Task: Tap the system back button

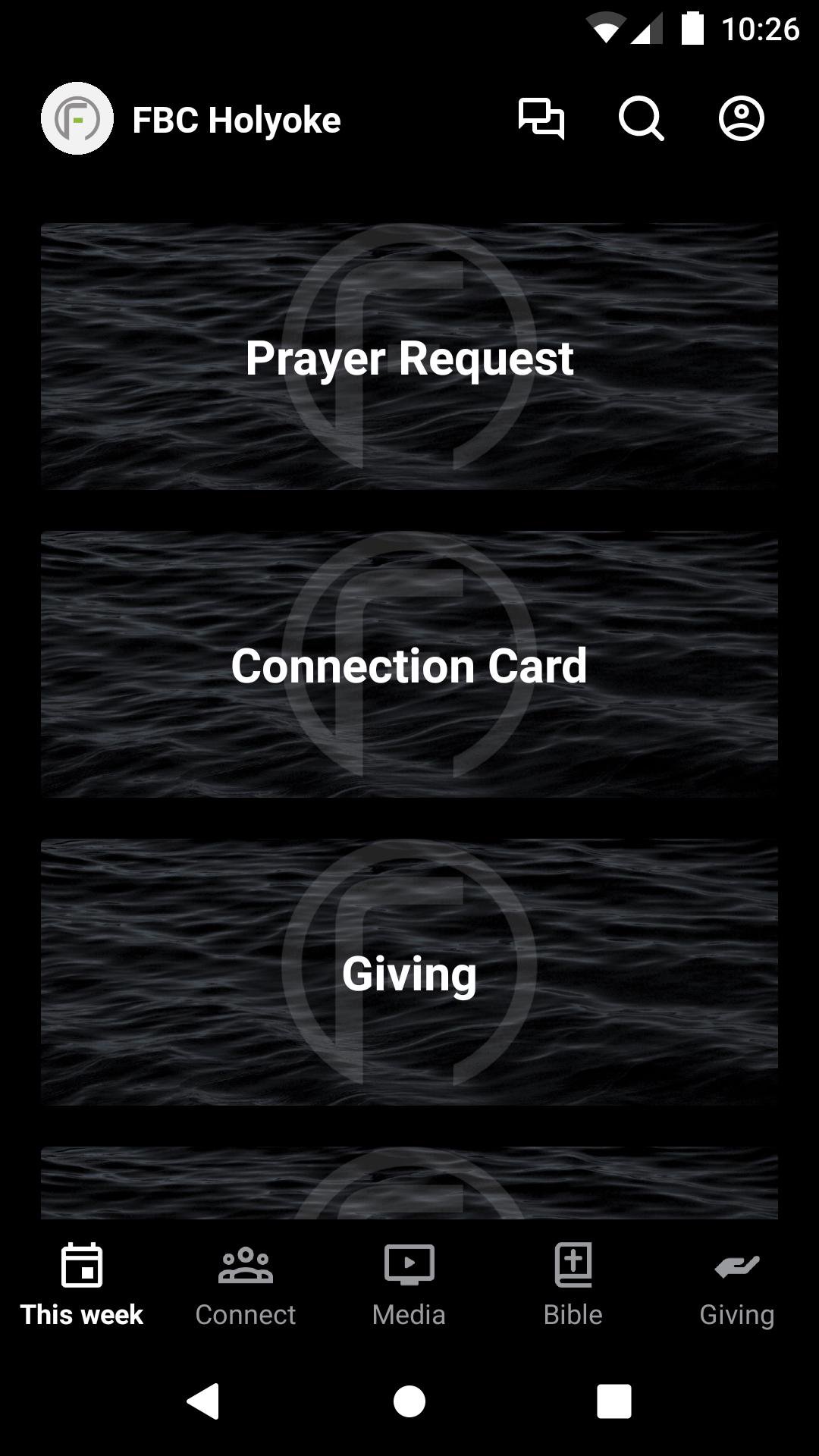Action: (203, 1401)
